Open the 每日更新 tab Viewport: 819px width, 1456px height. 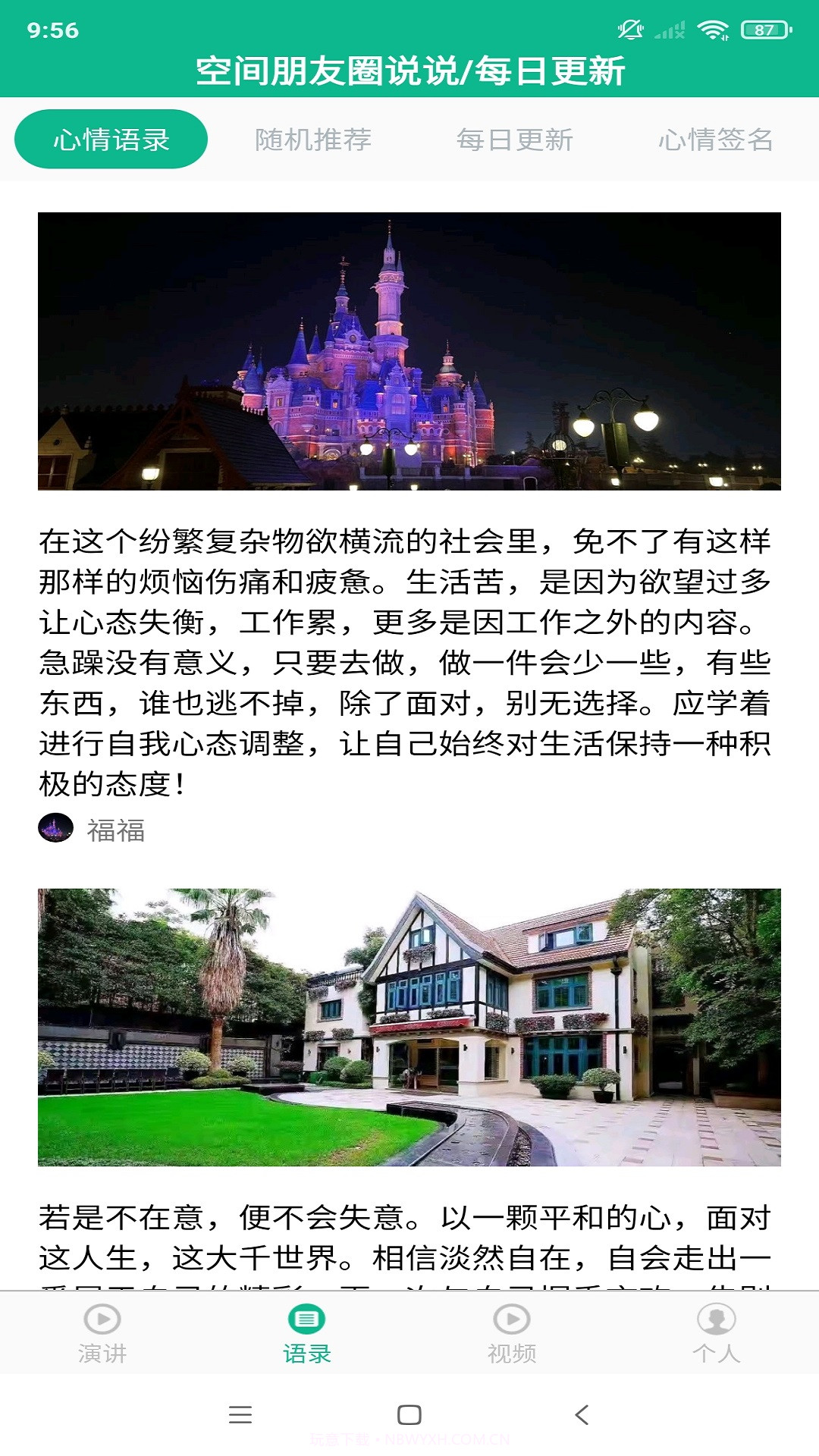tap(516, 140)
